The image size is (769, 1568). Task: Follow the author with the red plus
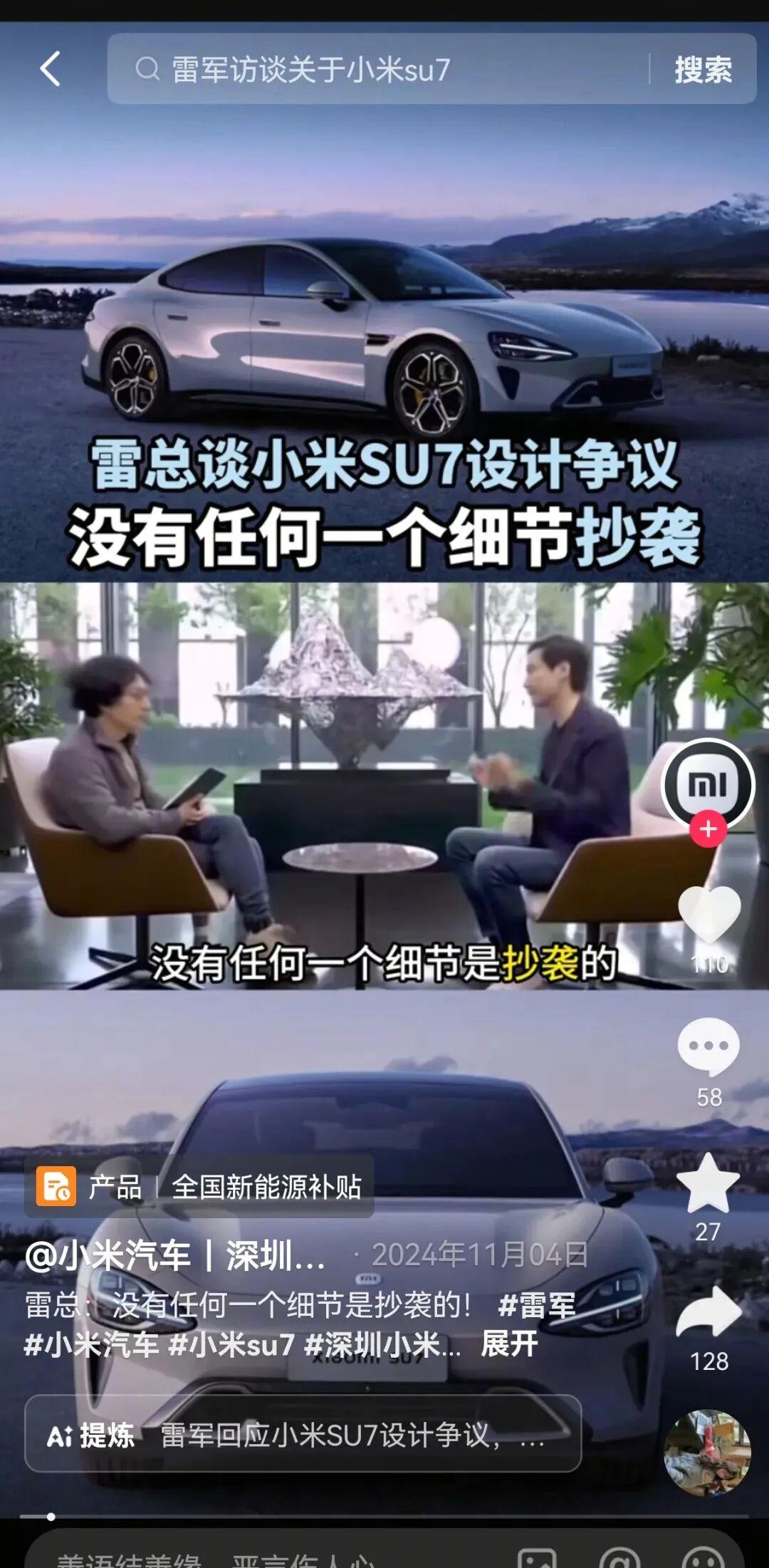click(708, 829)
